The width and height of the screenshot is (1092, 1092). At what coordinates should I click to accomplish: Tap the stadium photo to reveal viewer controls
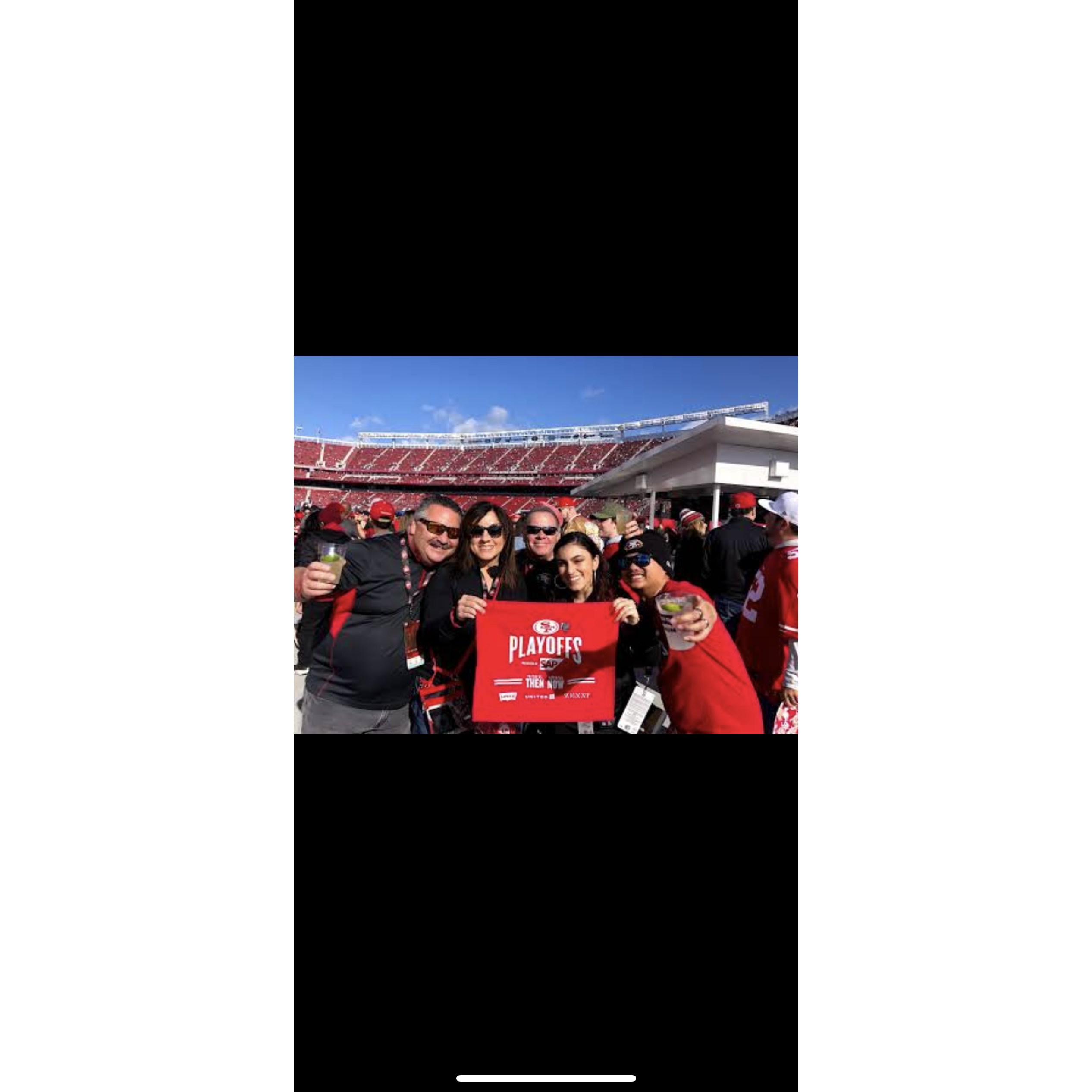click(546, 544)
